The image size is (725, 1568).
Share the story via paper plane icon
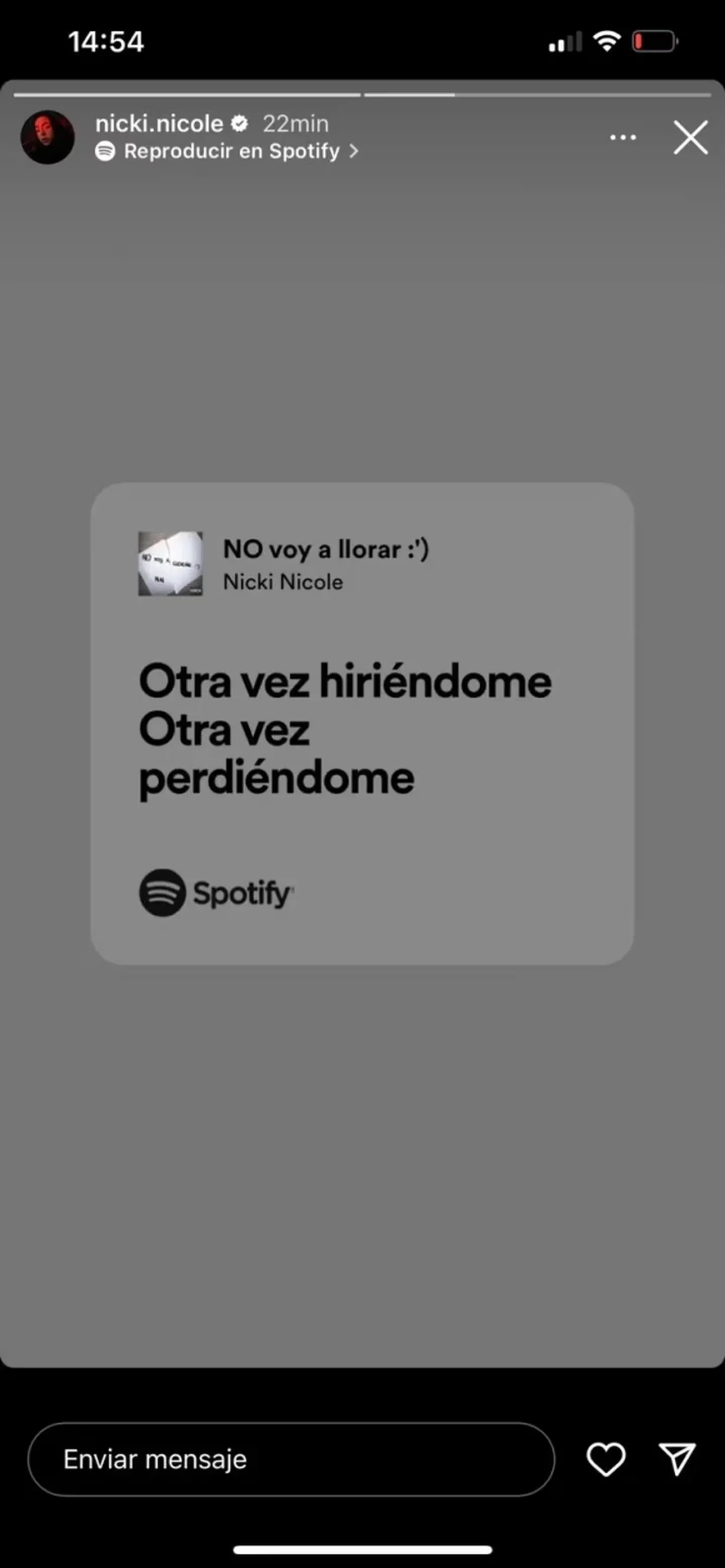pos(677,1459)
